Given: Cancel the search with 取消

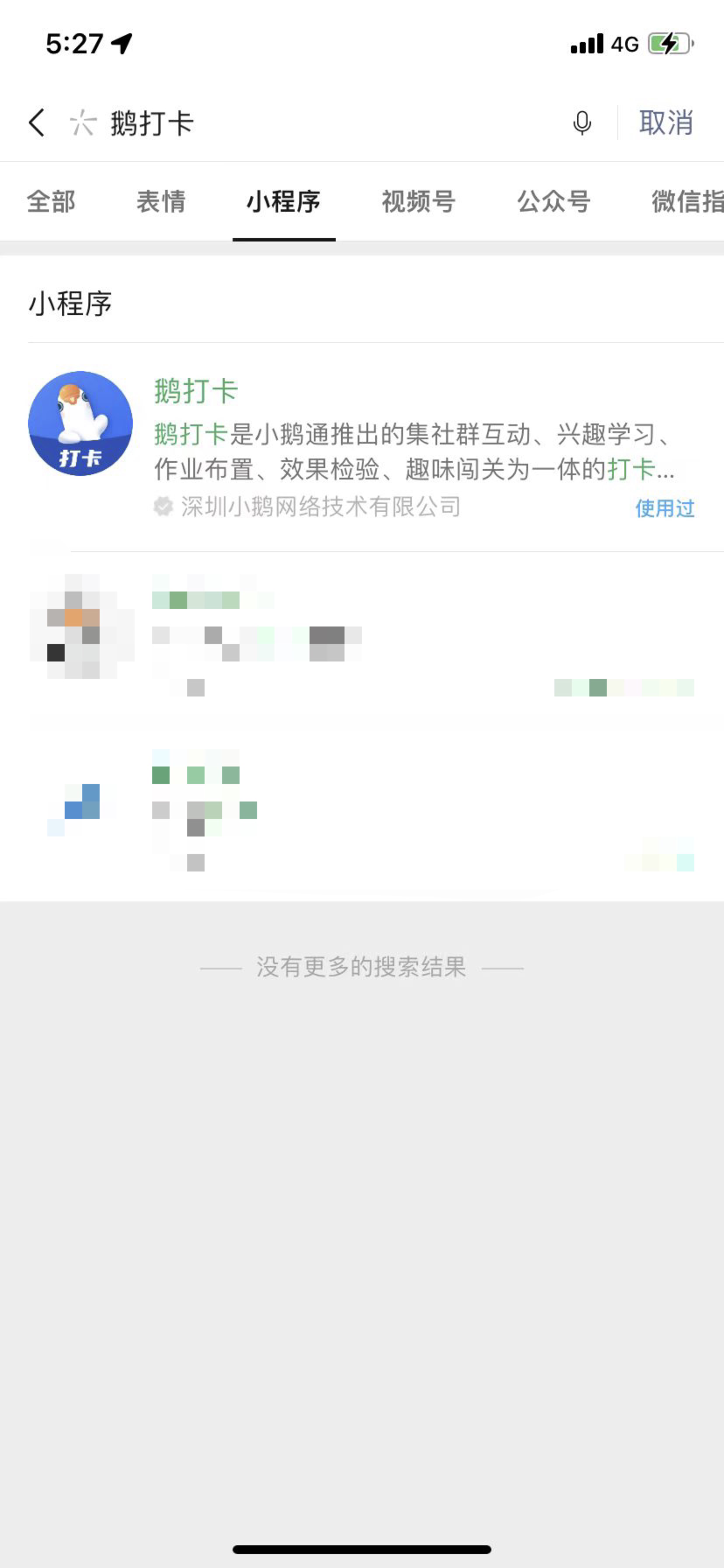Looking at the screenshot, I should click(665, 123).
